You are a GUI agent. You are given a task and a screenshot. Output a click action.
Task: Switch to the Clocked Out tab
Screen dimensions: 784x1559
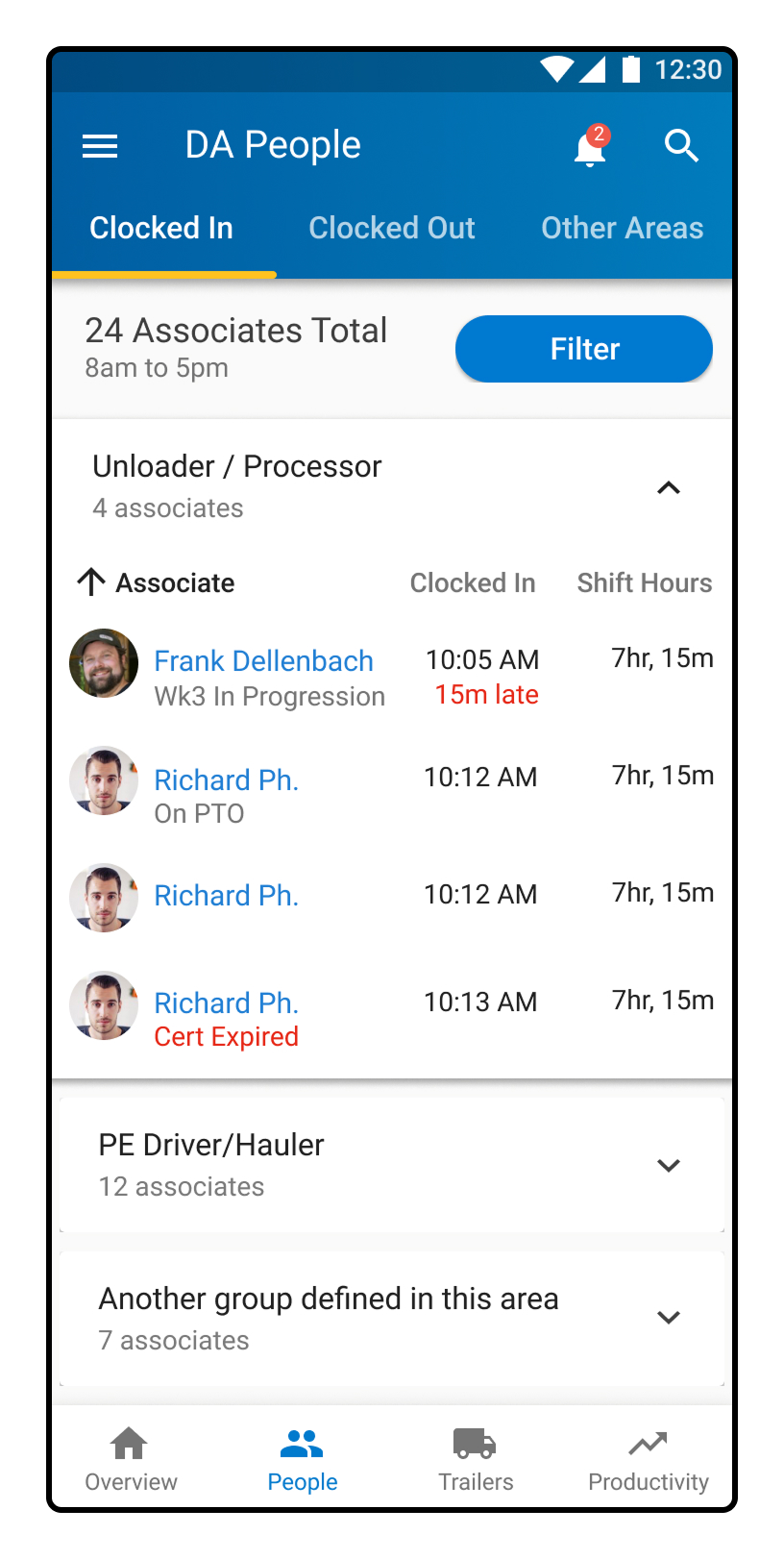point(392,228)
